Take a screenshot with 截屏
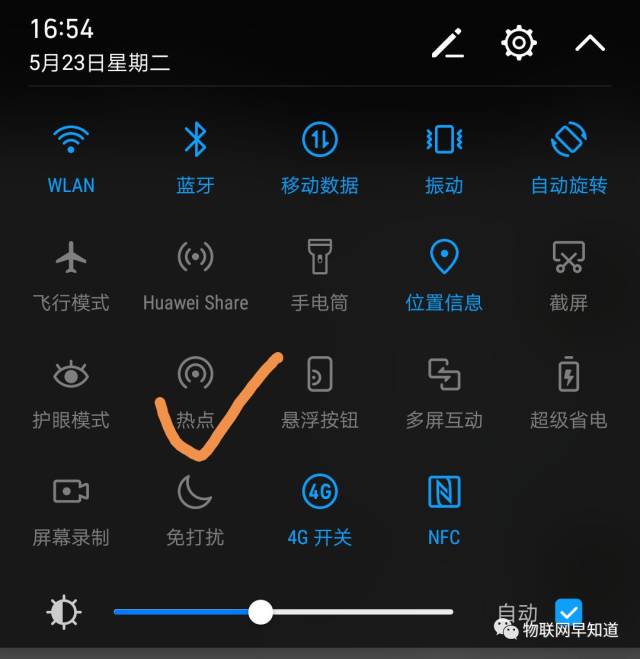 (x=568, y=258)
